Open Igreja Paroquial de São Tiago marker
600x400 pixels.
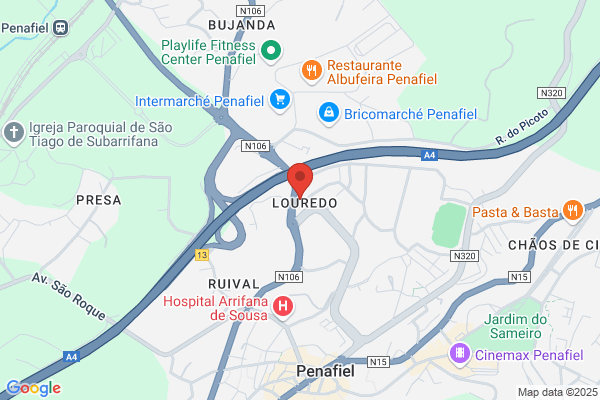coord(14,133)
